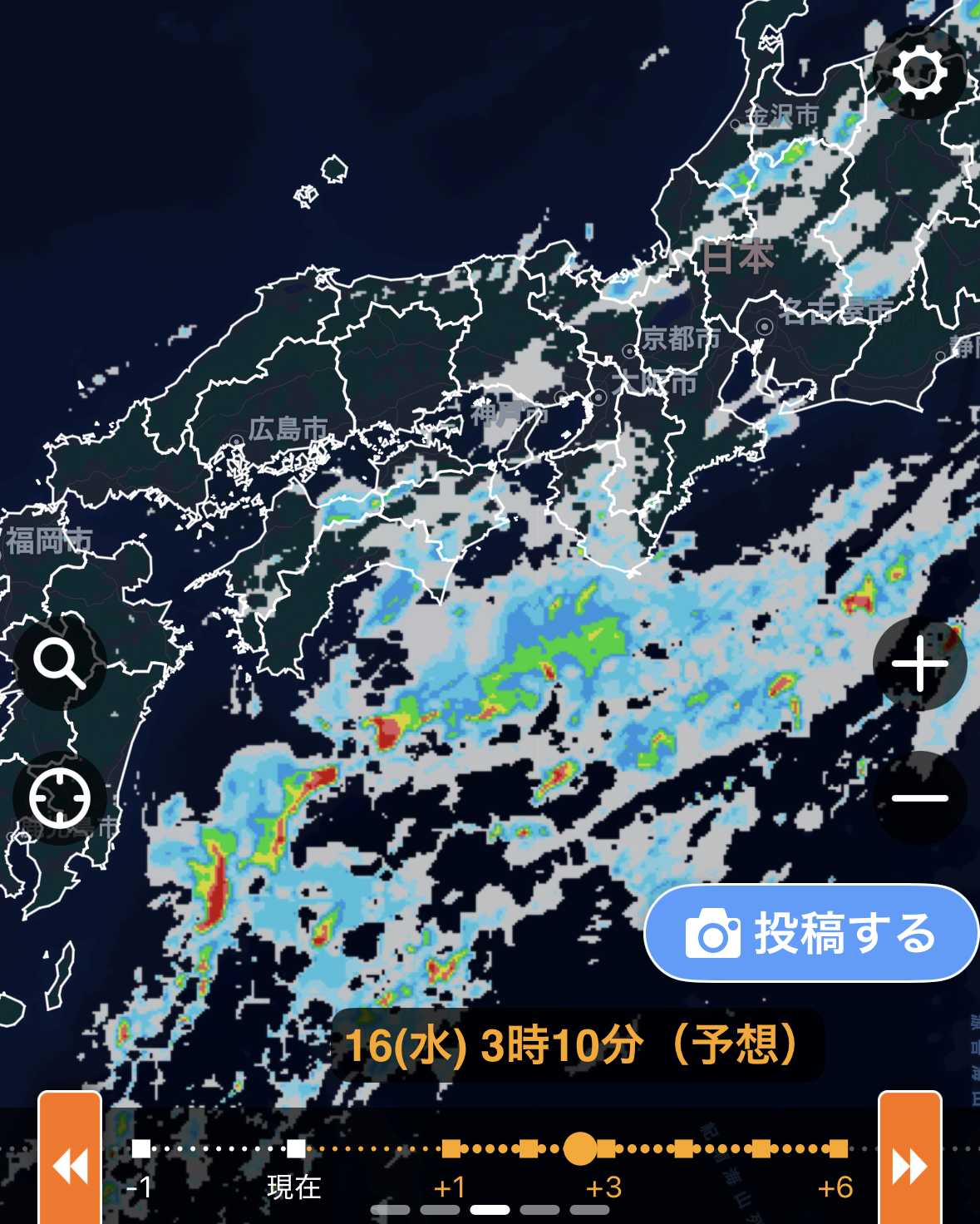Select the +1 hour forecast marker
Image resolution: width=980 pixels, height=1224 pixels.
coord(451,1149)
